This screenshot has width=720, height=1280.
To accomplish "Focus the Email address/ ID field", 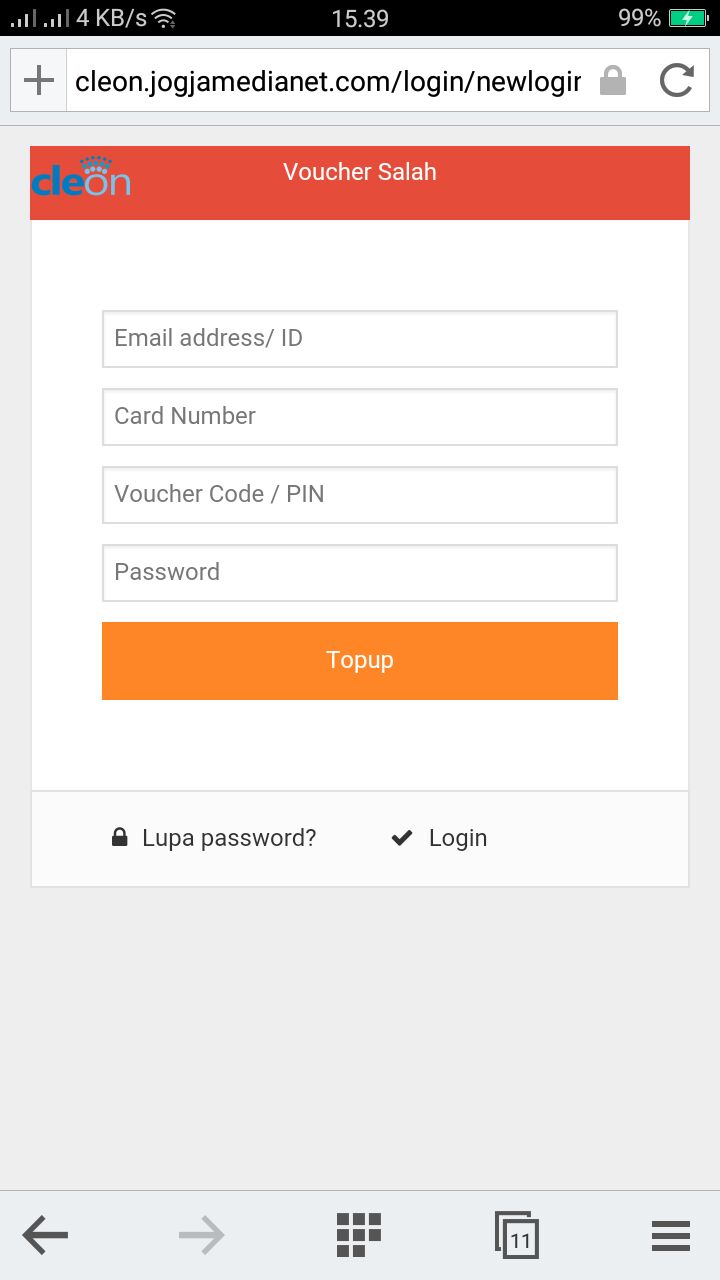I will (x=360, y=339).
